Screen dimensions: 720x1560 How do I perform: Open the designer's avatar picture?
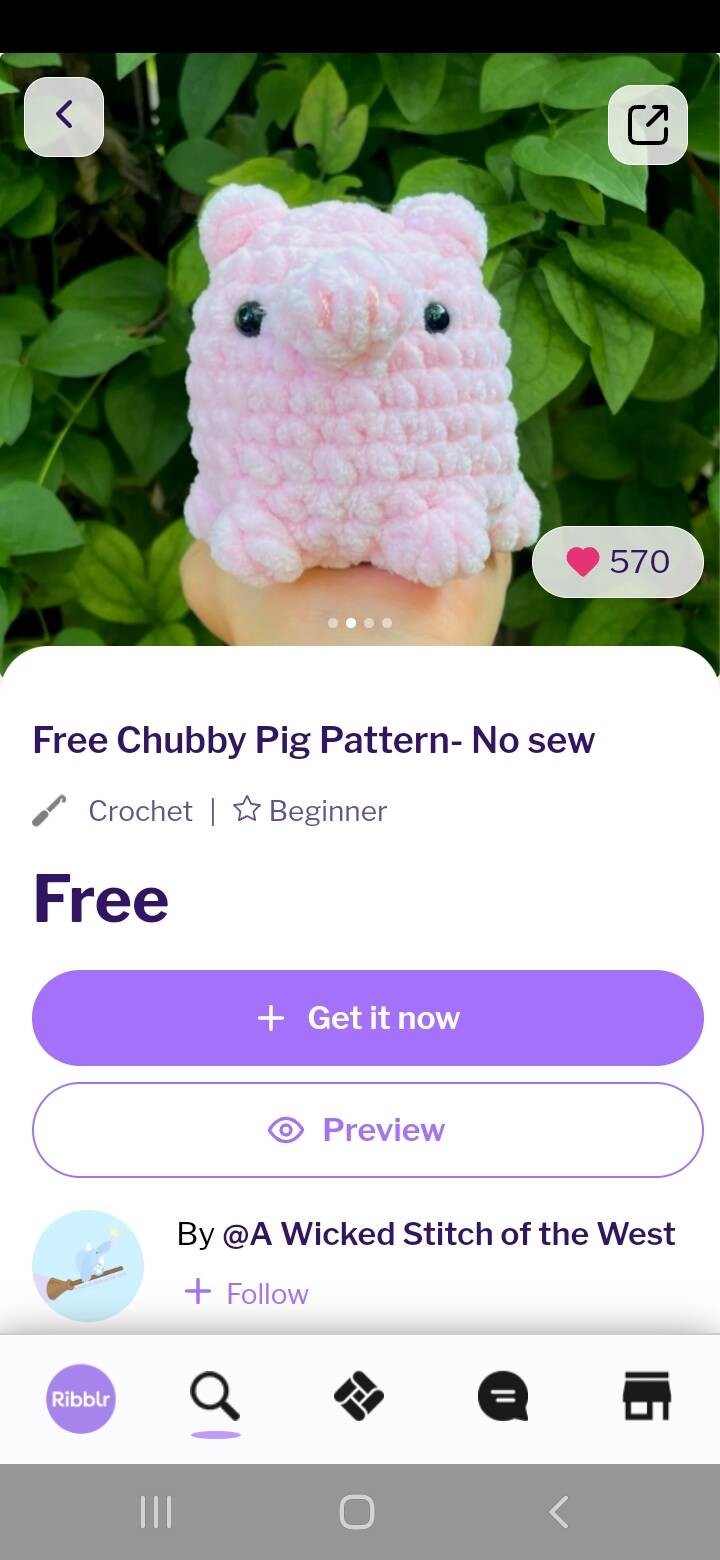88,1266
